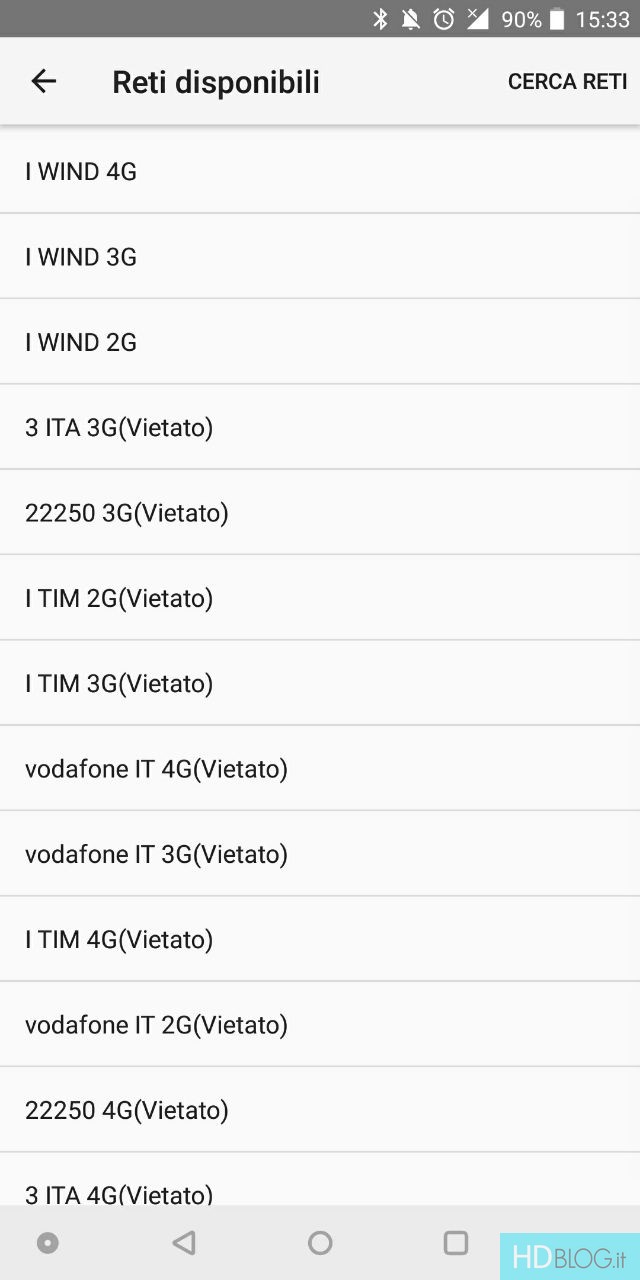The width and height of the screenshot is (640, 1280).
Task: Tap CERCA RETI to search networks
Action: (567, 82)
